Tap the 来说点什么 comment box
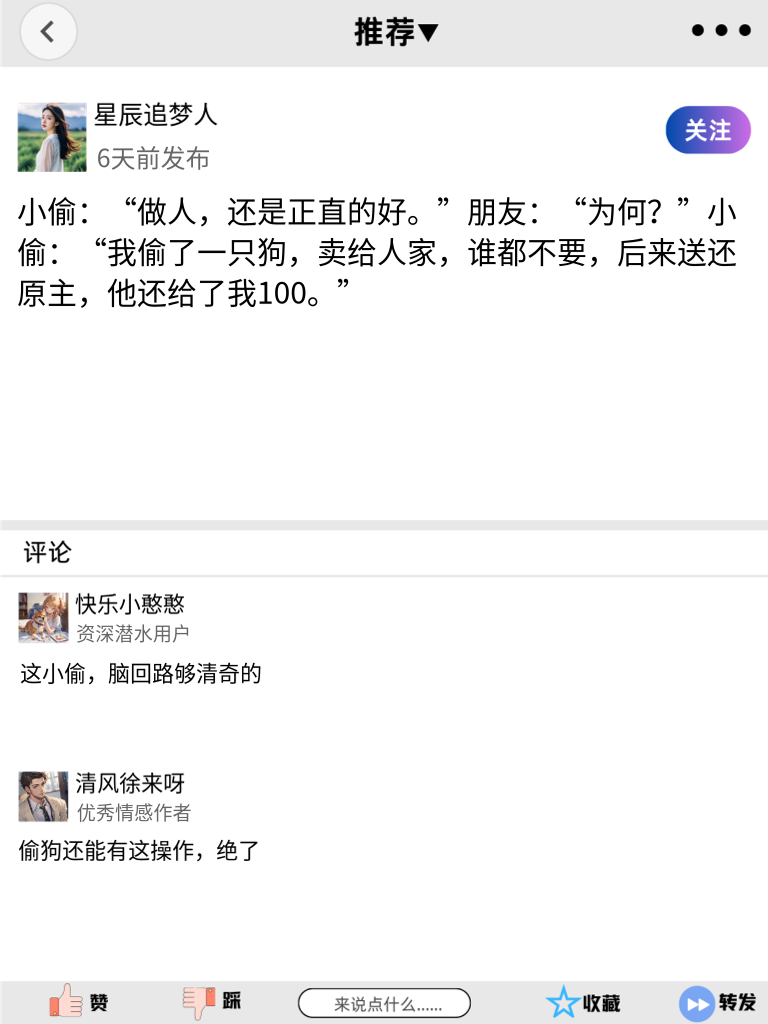 (384, 1003)
